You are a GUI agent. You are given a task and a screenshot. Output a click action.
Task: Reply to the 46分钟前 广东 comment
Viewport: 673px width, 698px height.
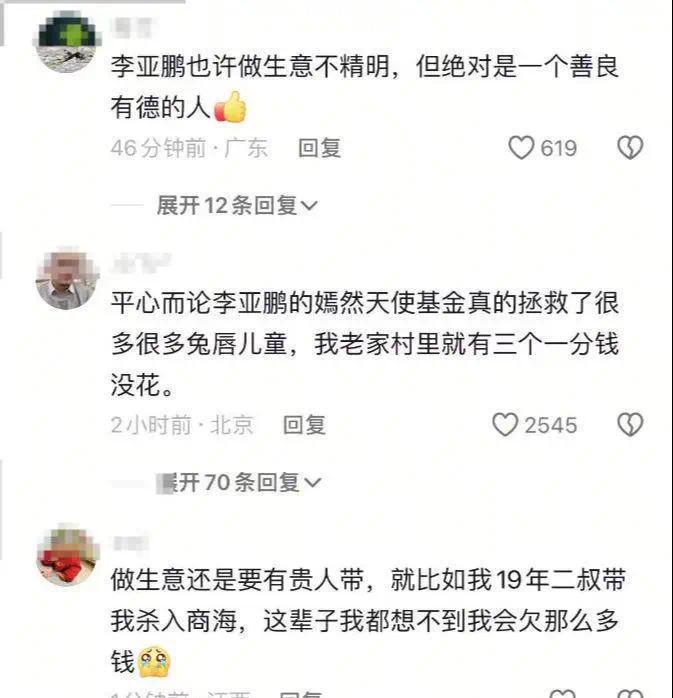click(x=320, y=148)
